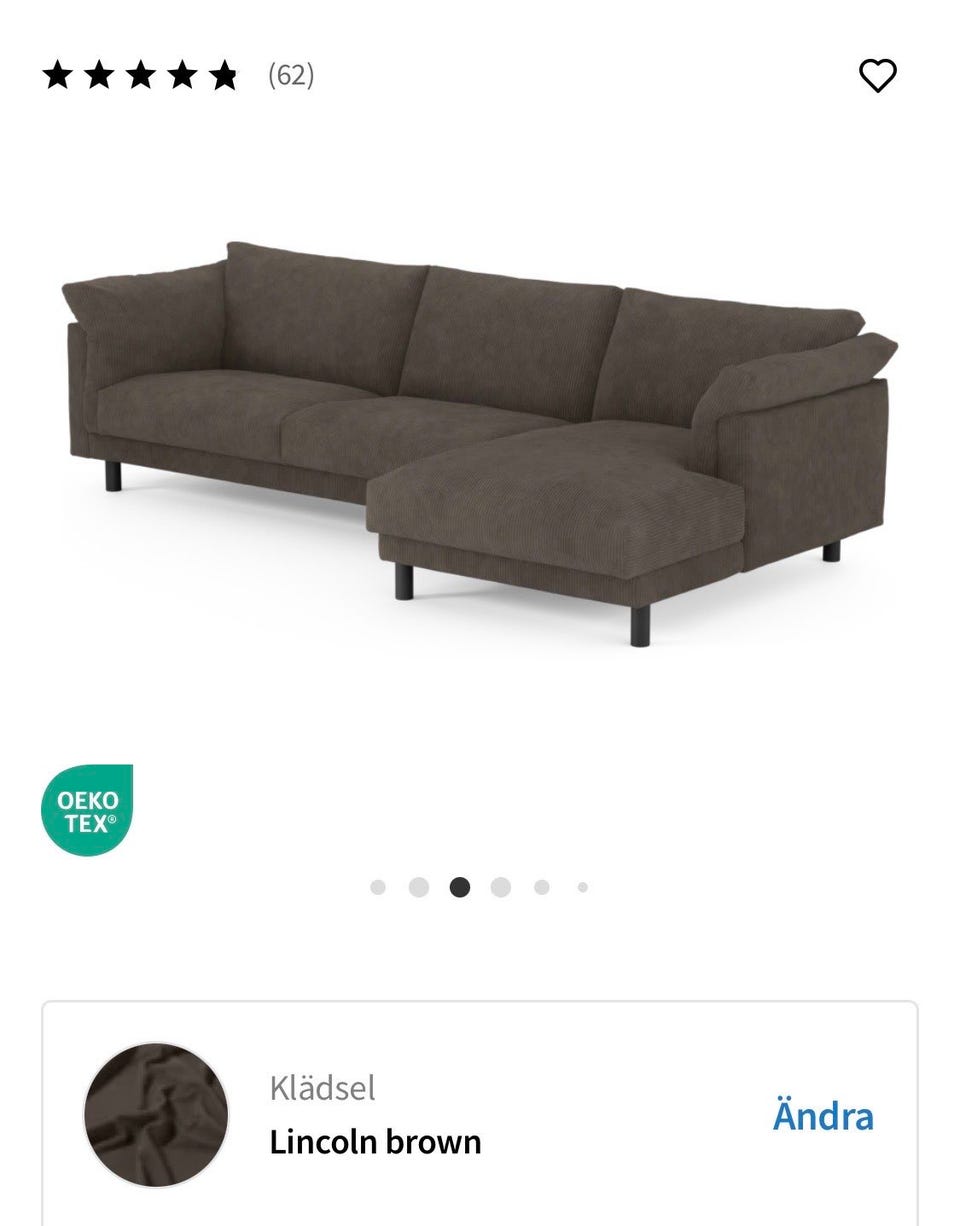The image size is (960, 1226).
Task: Select the second rating star
Action: pyautogui.click(x=99, y=73)
